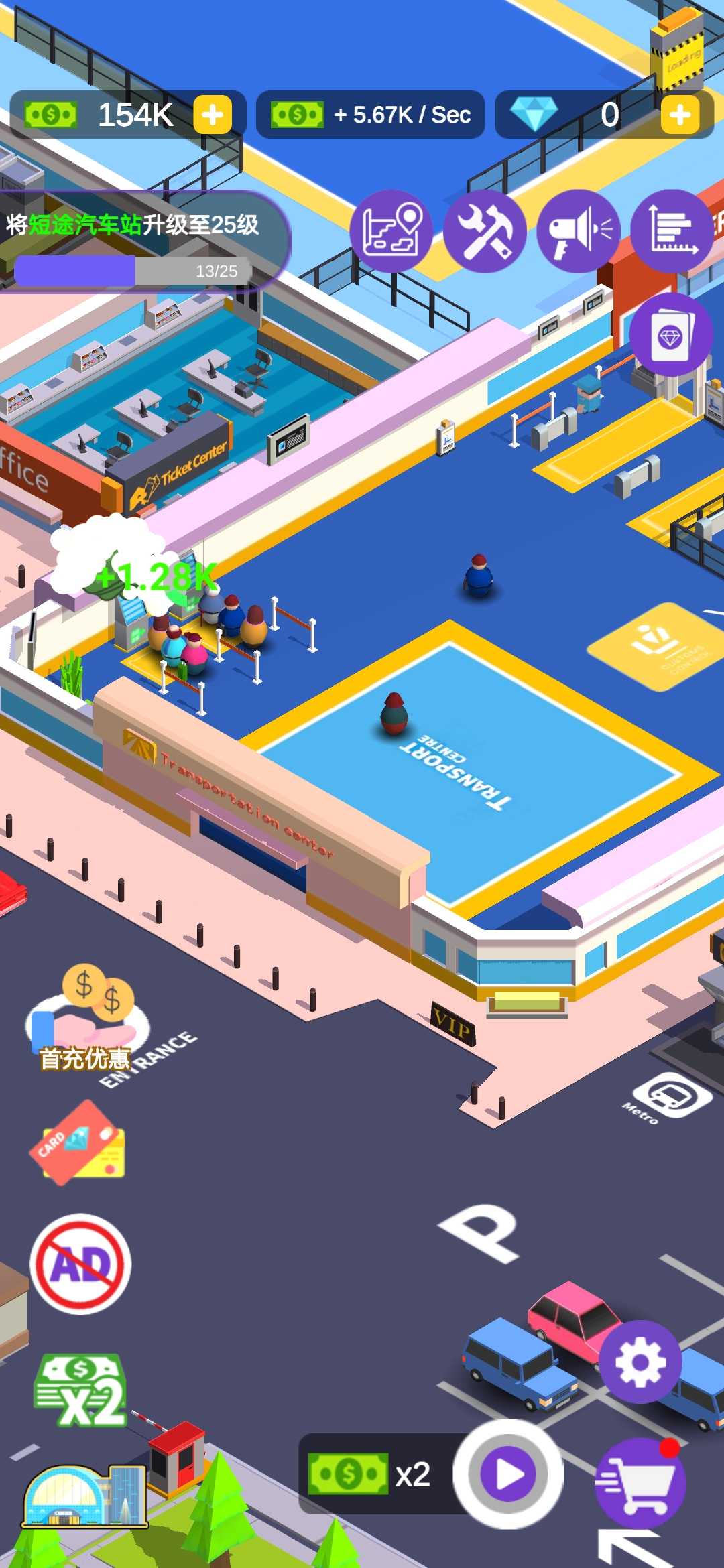Open the megaphone marketing menu
Screen dimensions: 724x1568
pos(579,231)
